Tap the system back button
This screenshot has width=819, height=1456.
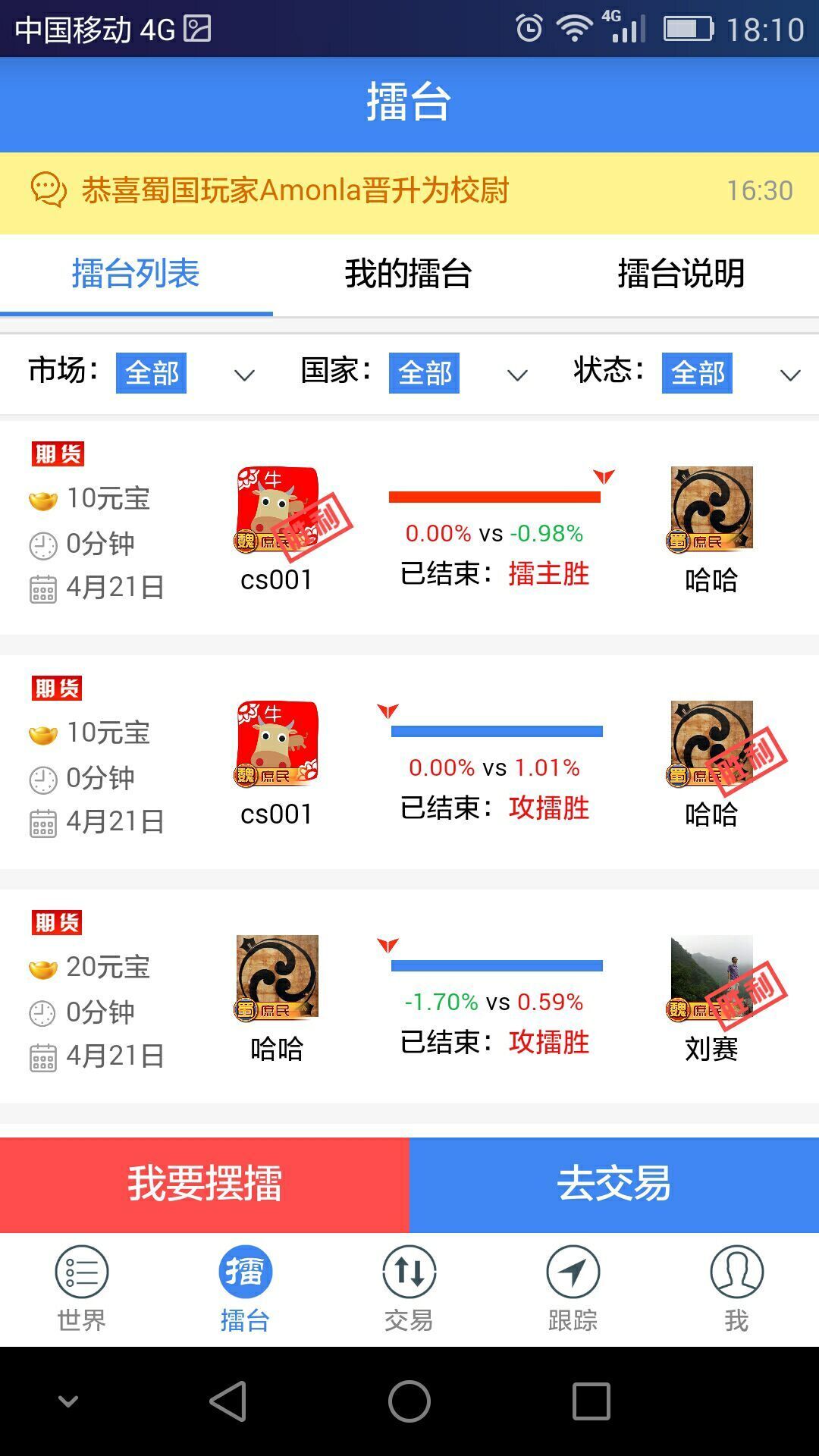227,1401
